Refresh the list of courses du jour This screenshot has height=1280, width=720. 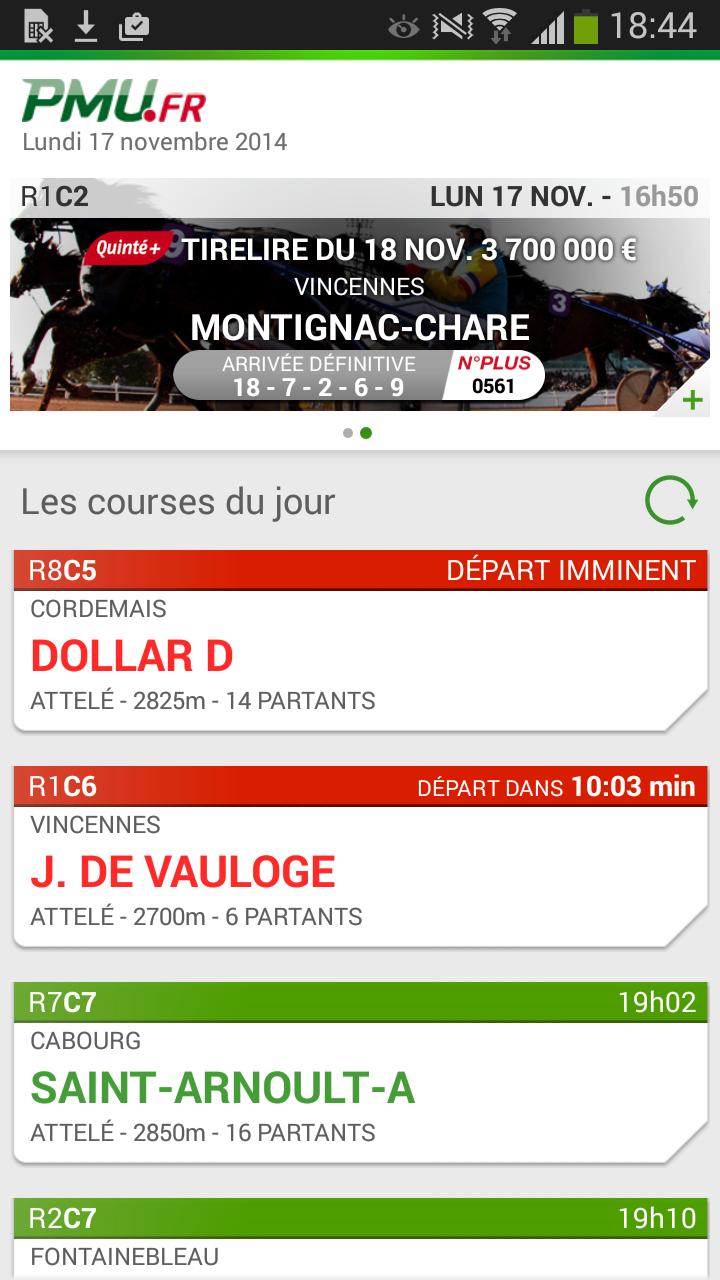point(668,498)
